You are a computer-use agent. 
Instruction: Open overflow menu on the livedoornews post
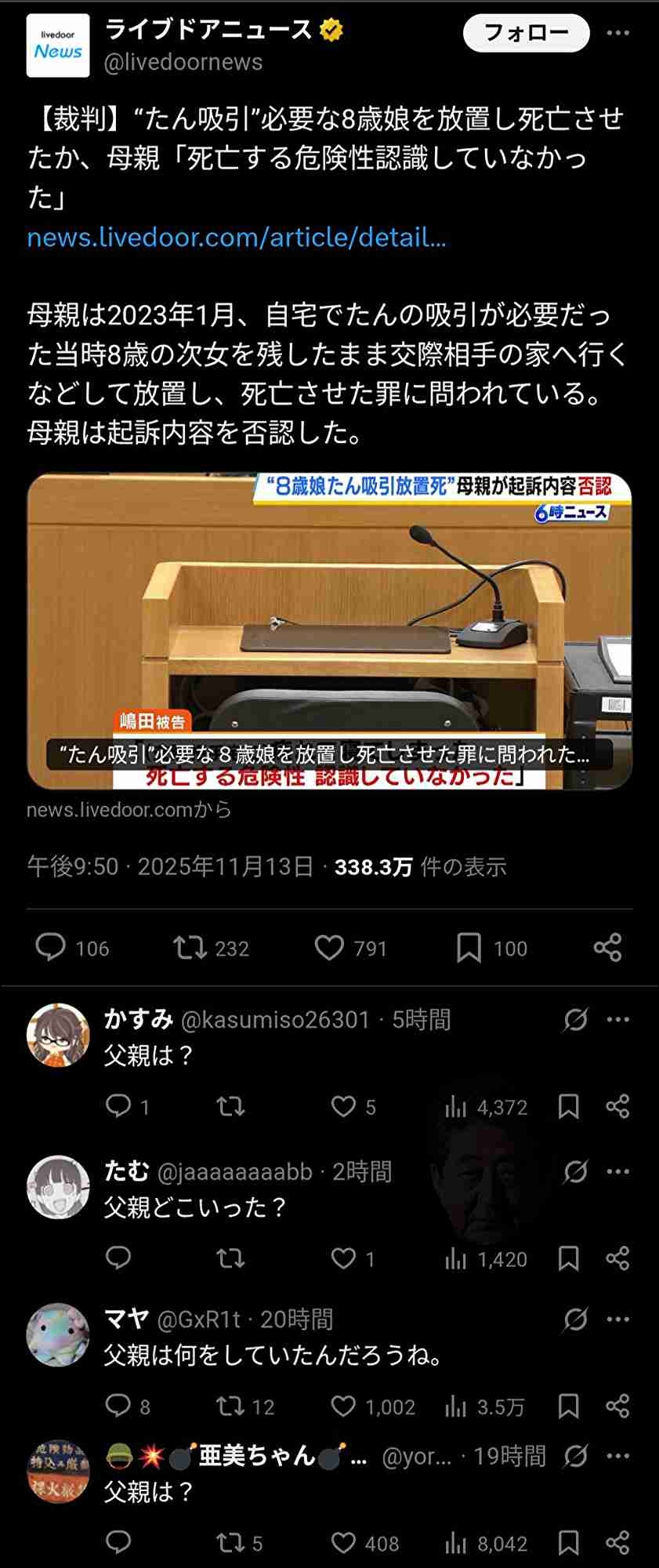pyautogui.click(x=618, y=33)
